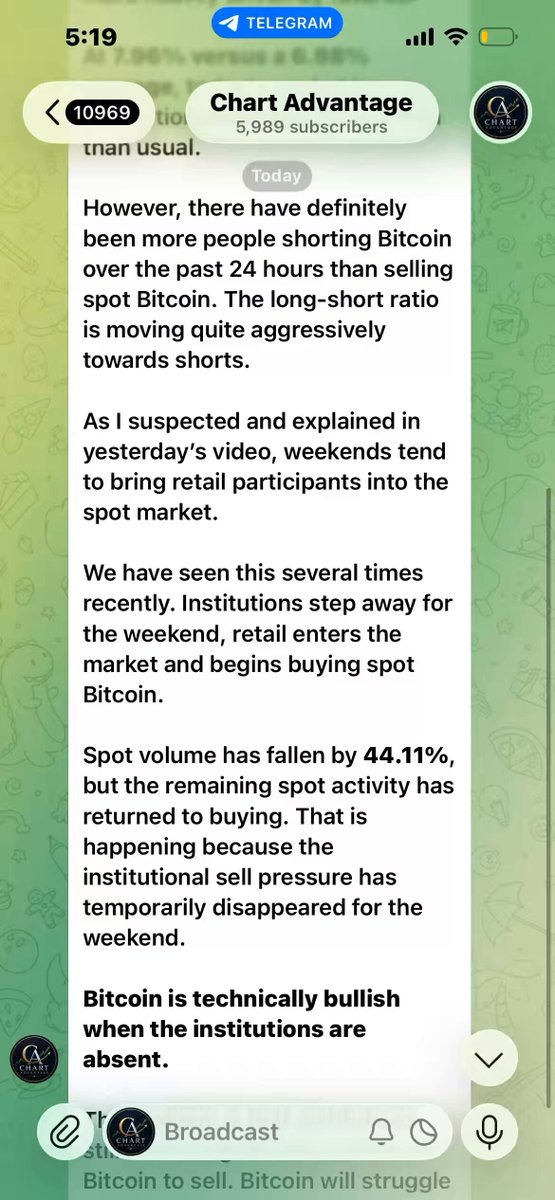Record a voice message with microphone

click(489, 1132)
